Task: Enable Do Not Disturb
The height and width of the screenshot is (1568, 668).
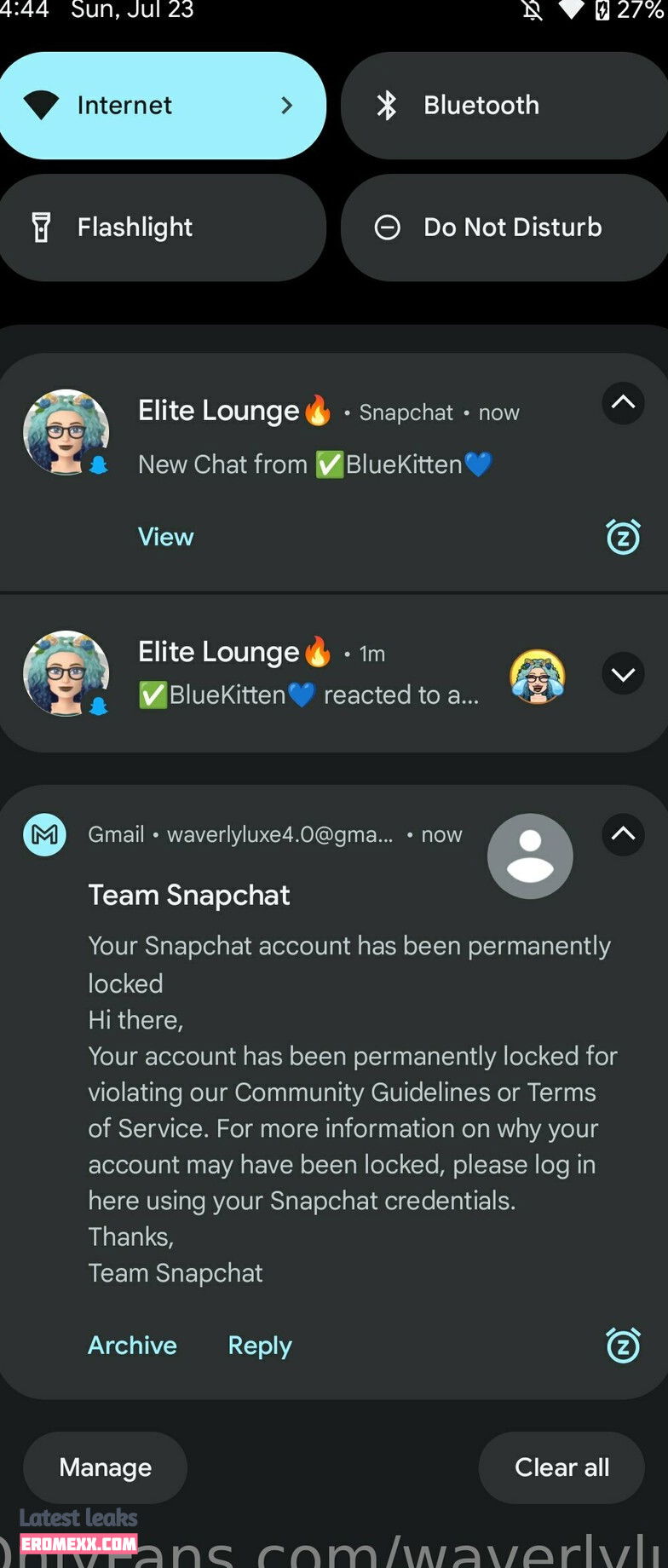Action: point(503,228)
